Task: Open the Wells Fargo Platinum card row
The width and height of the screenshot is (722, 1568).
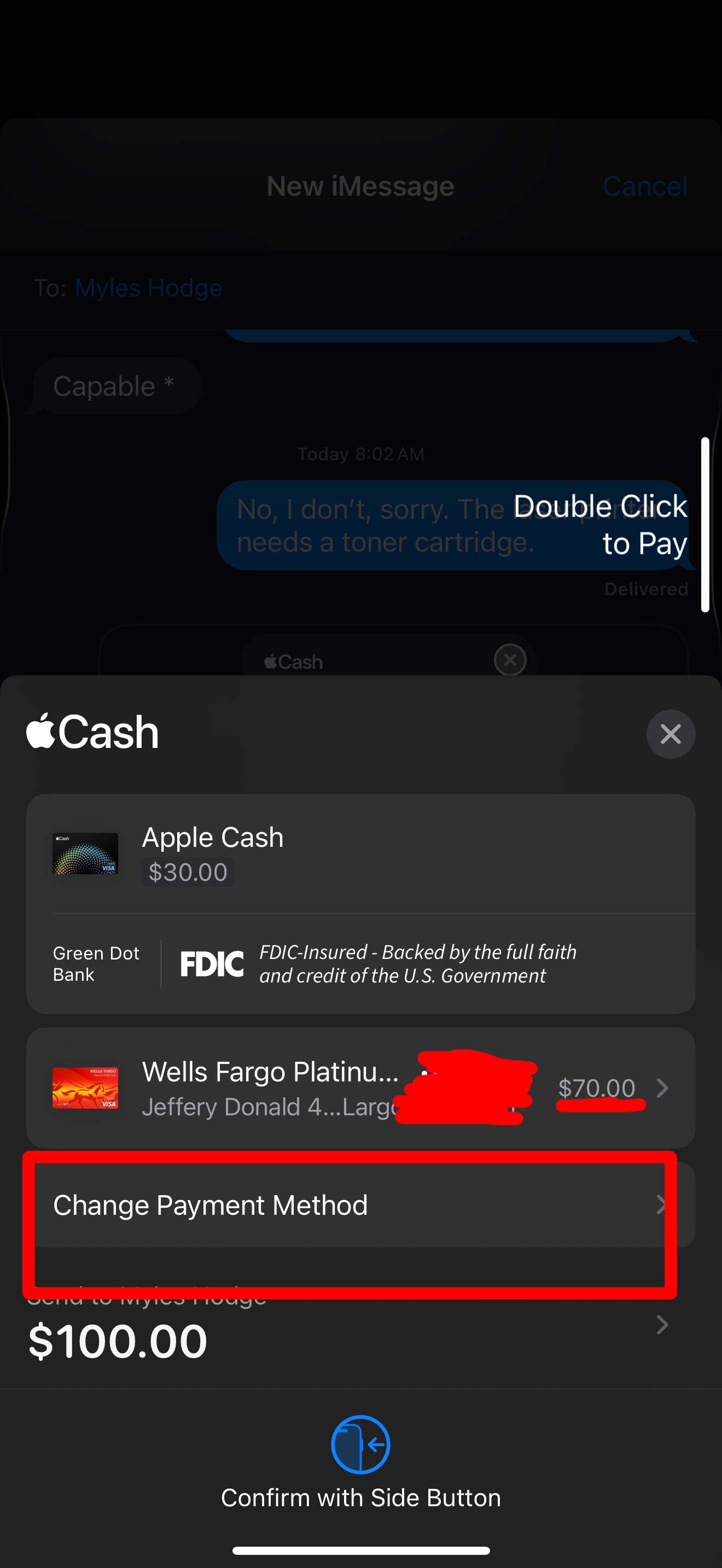Action: (x=360, y=1088)
